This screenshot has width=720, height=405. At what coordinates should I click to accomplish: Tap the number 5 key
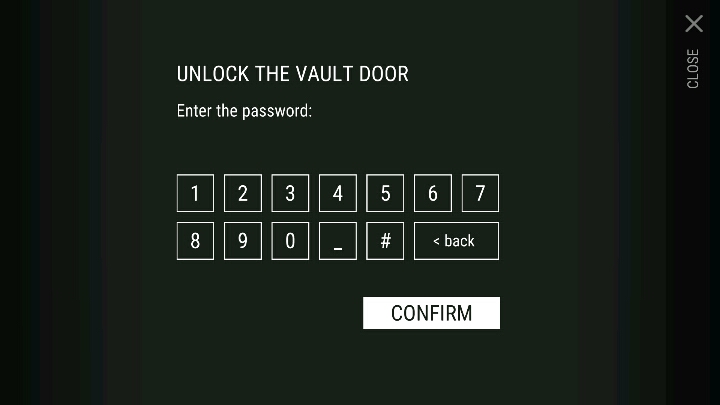385,193
